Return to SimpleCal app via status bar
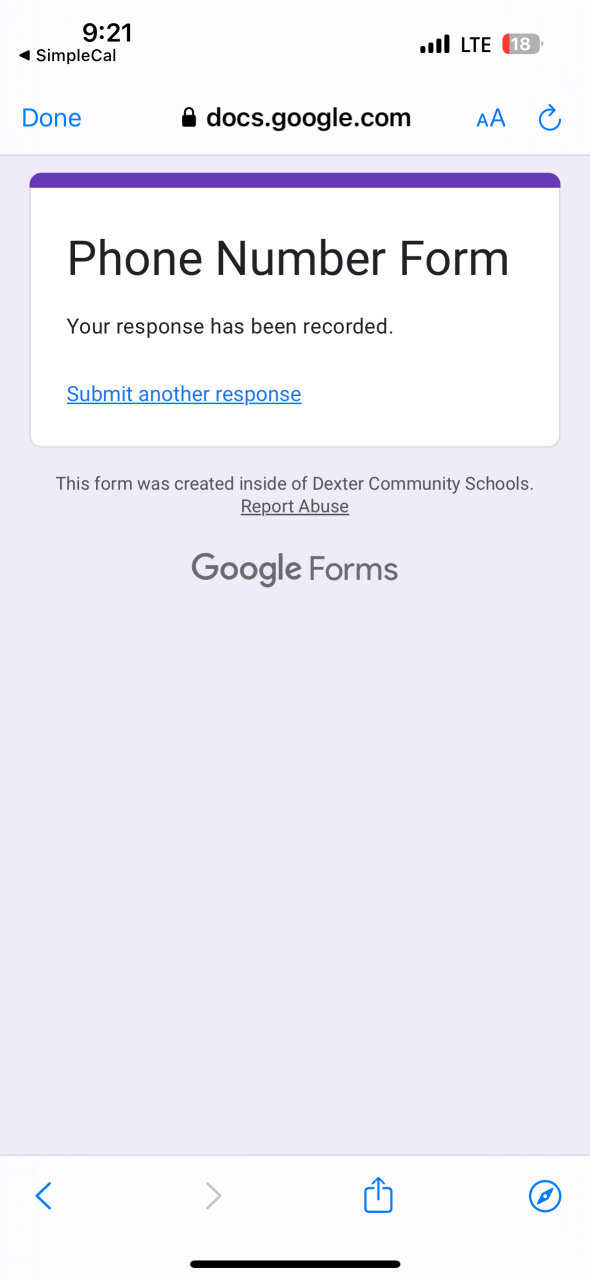The width and height of the screenshot is (590, 1280). coord(68,56)
